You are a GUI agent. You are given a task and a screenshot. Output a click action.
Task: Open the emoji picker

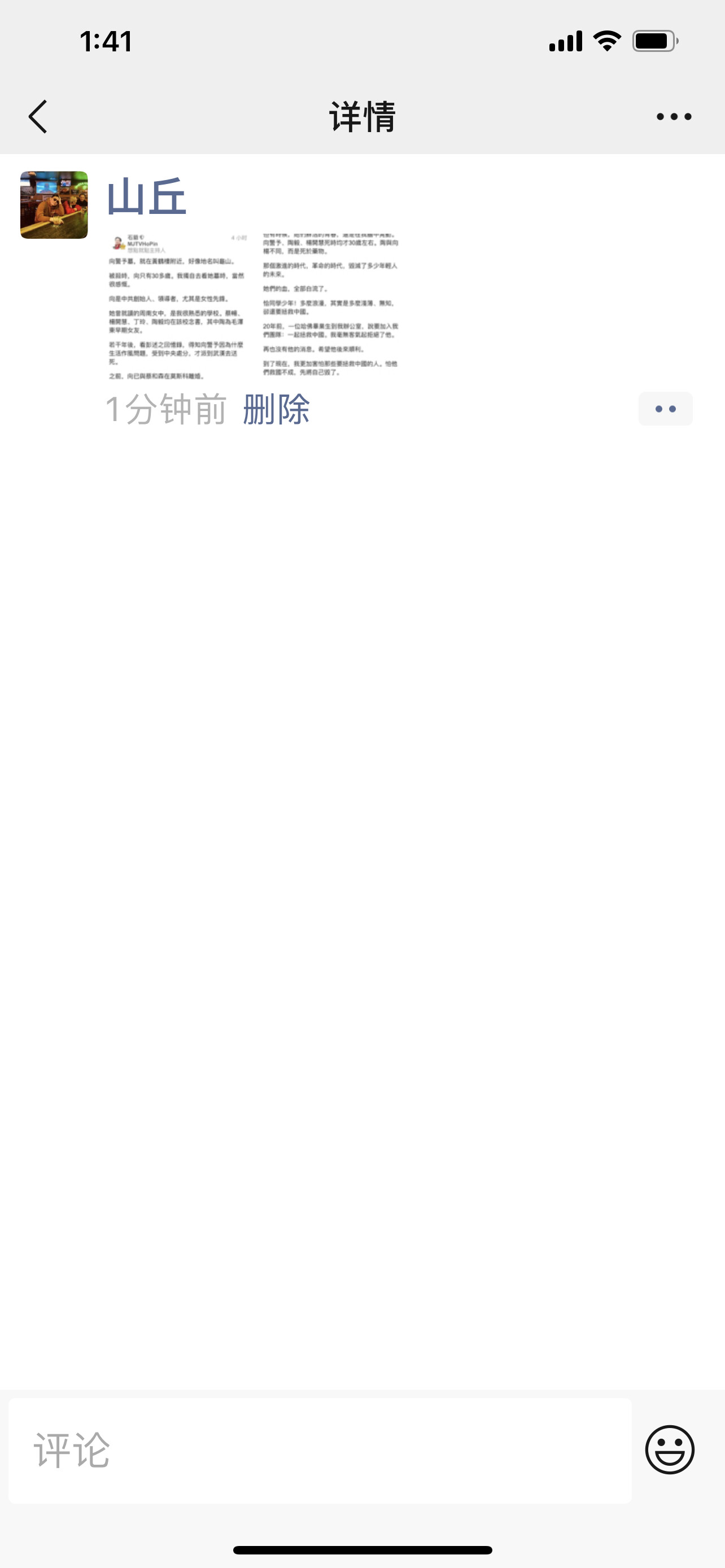(670, 1450)
